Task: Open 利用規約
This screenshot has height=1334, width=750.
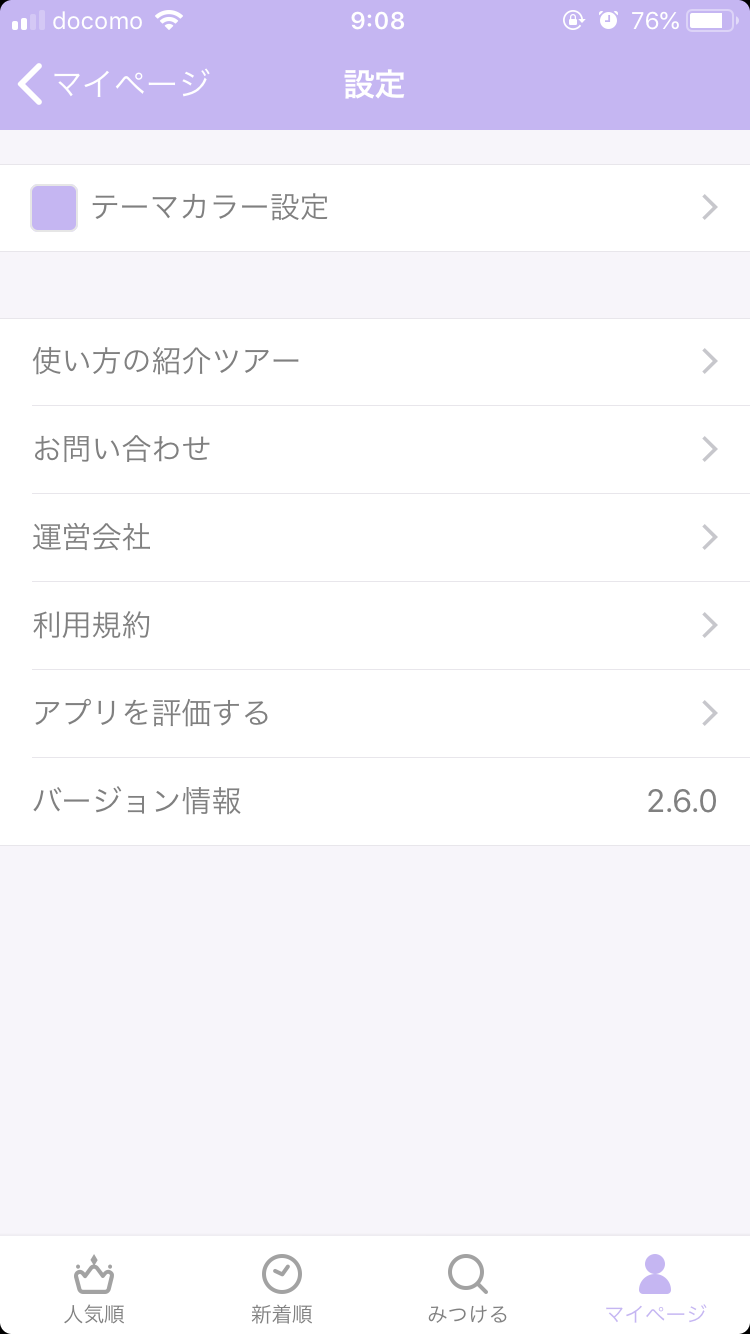Action: pyautogui.click(x=375, y=625)
